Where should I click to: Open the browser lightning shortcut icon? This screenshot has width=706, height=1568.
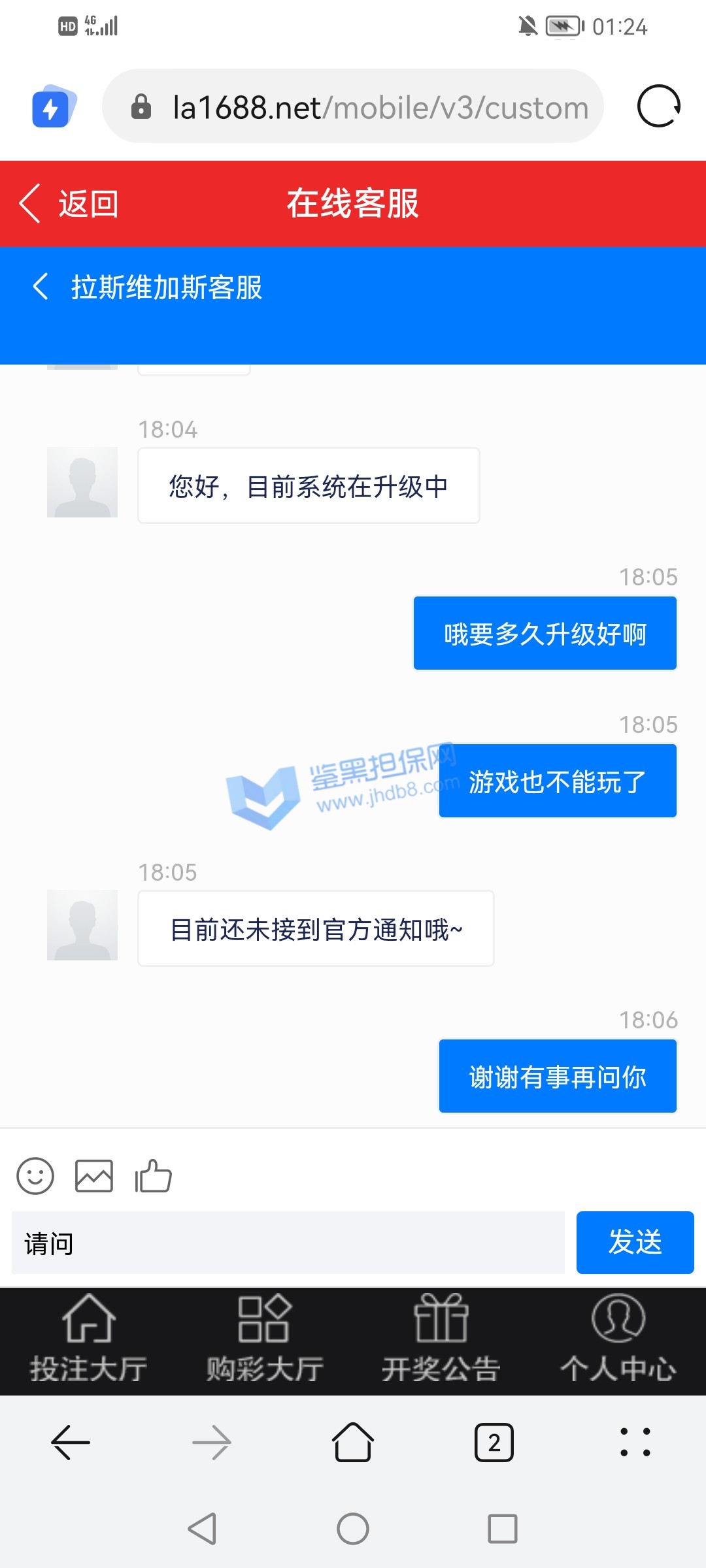point(52,106)
